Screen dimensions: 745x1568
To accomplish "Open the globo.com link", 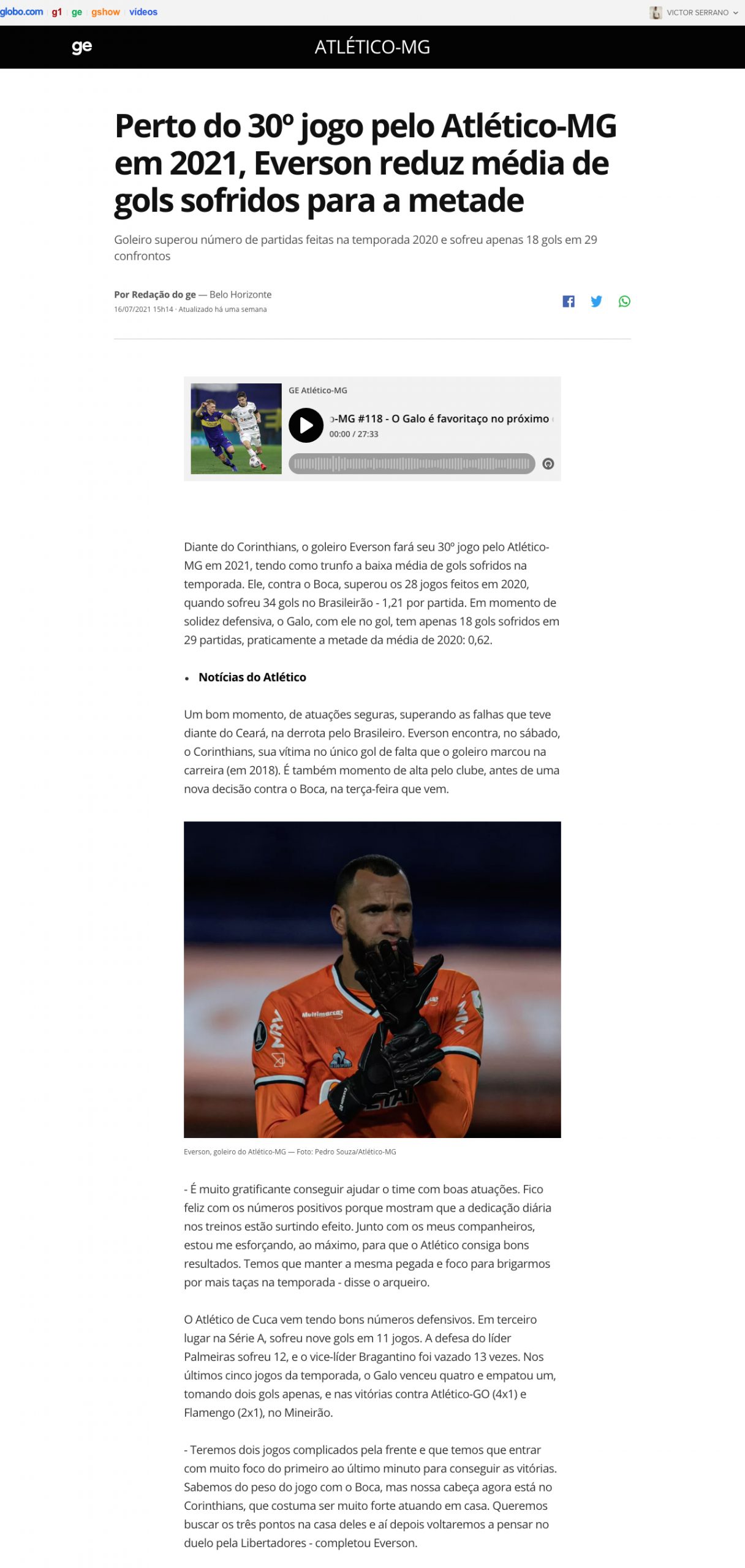I will [x=21, y=12].
